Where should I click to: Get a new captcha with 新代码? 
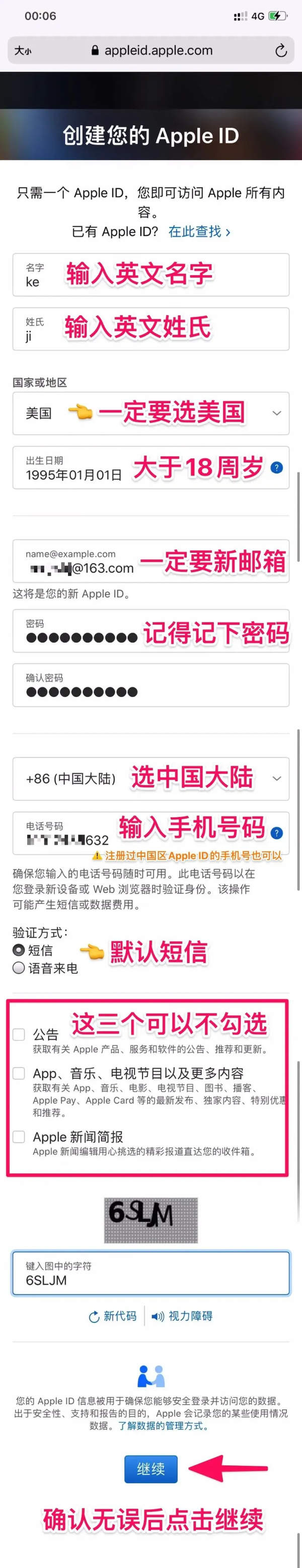click(112, 1316)
